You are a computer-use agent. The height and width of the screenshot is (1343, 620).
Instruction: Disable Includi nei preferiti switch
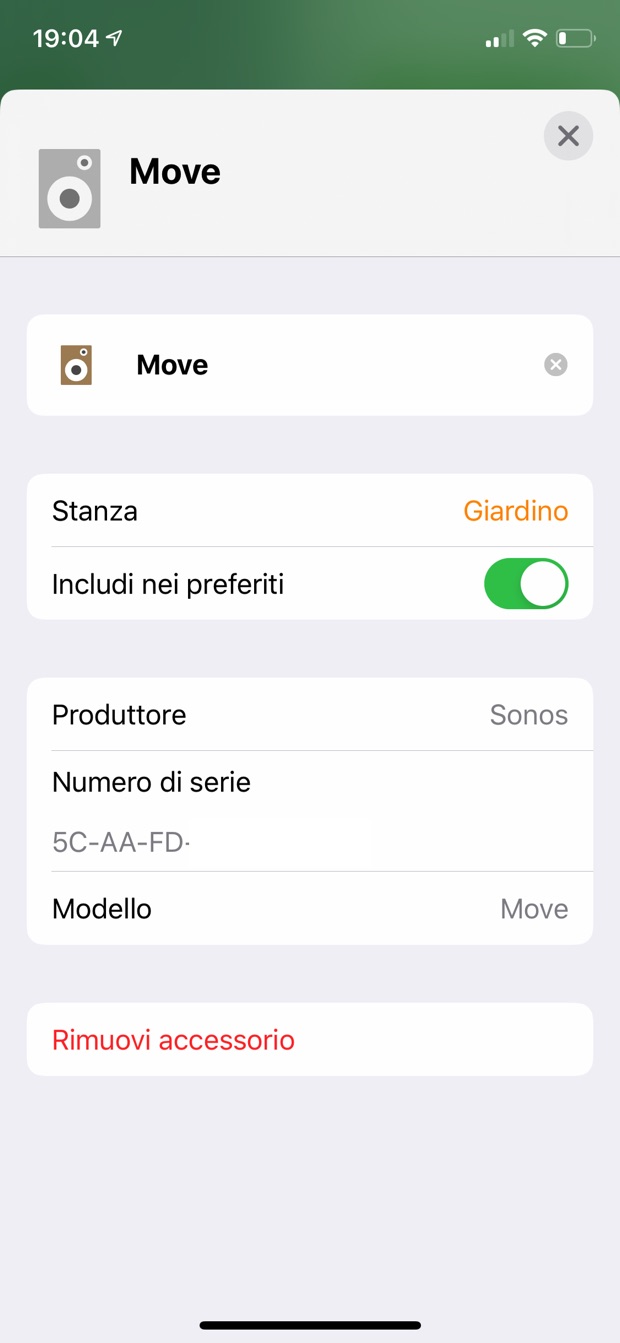(x=526, y=584)
